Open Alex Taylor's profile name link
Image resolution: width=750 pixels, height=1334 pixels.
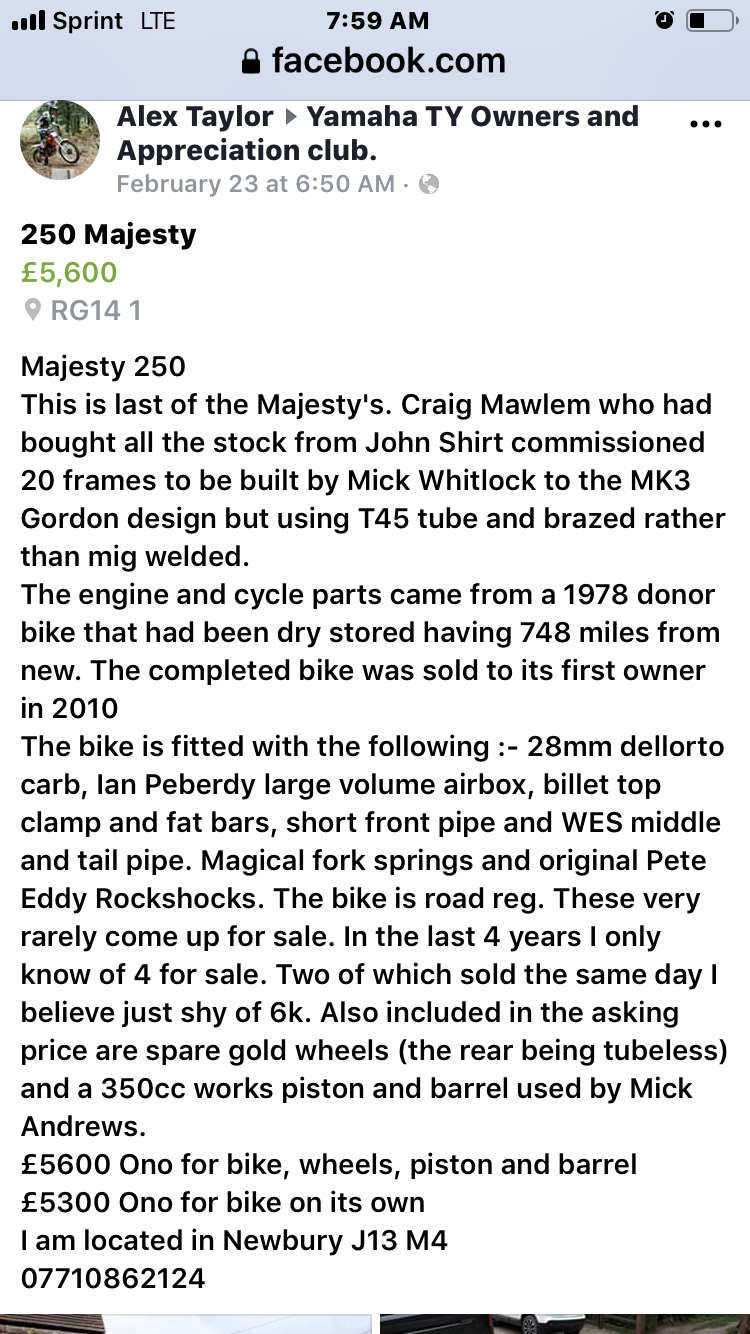(195, 116)
